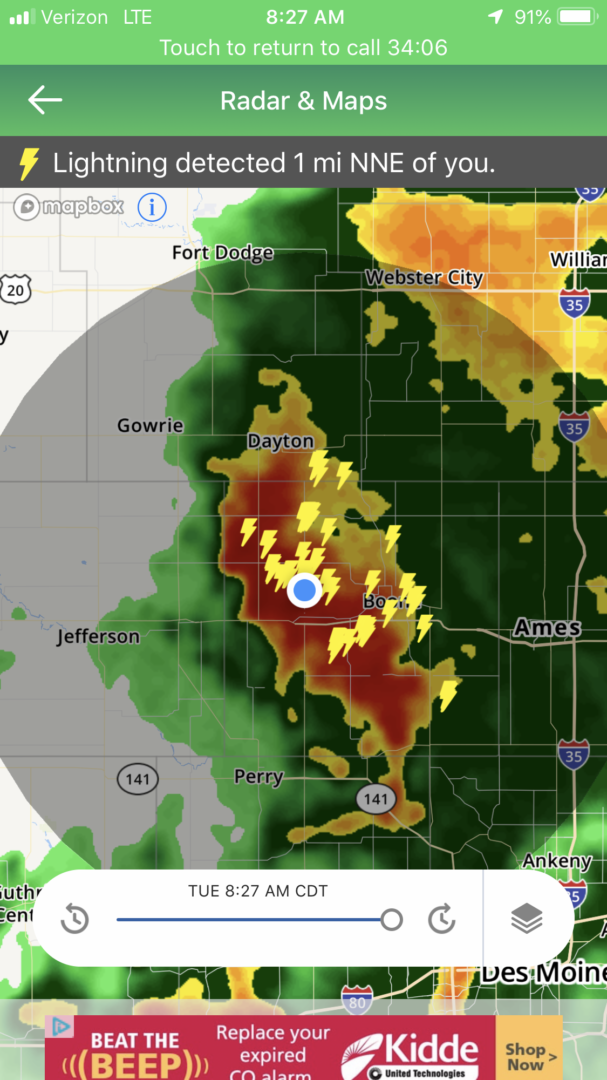Open the Mapbox info icon
The height and width of the screenshot is (1080, 607).
[152, 208]
